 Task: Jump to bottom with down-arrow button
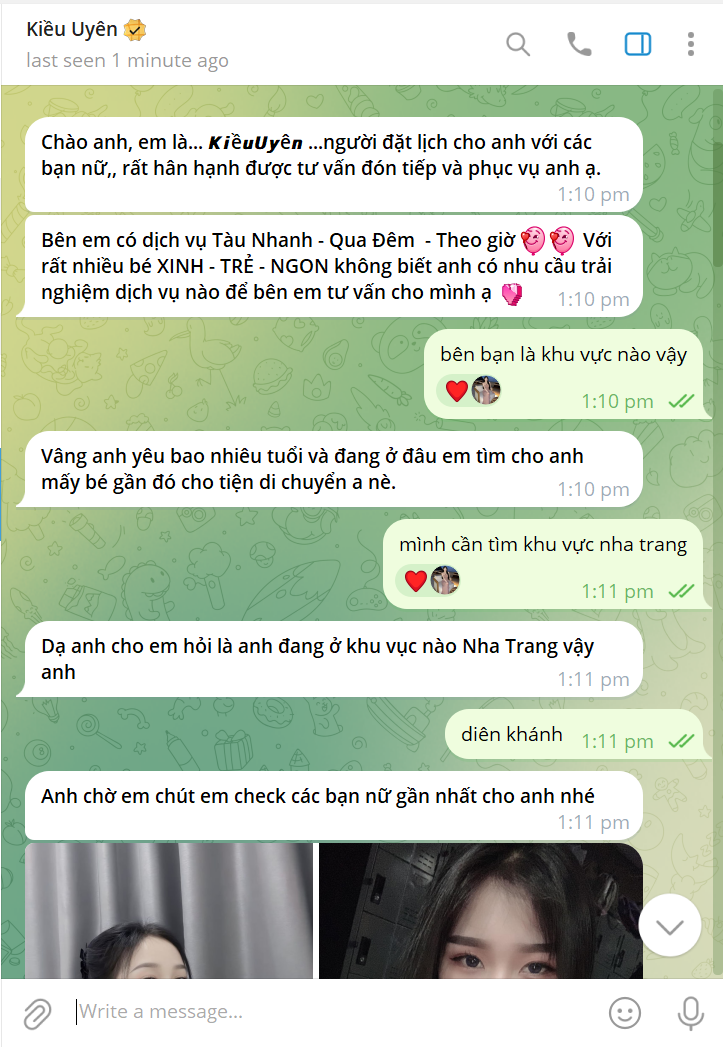[x=669, y=926]
